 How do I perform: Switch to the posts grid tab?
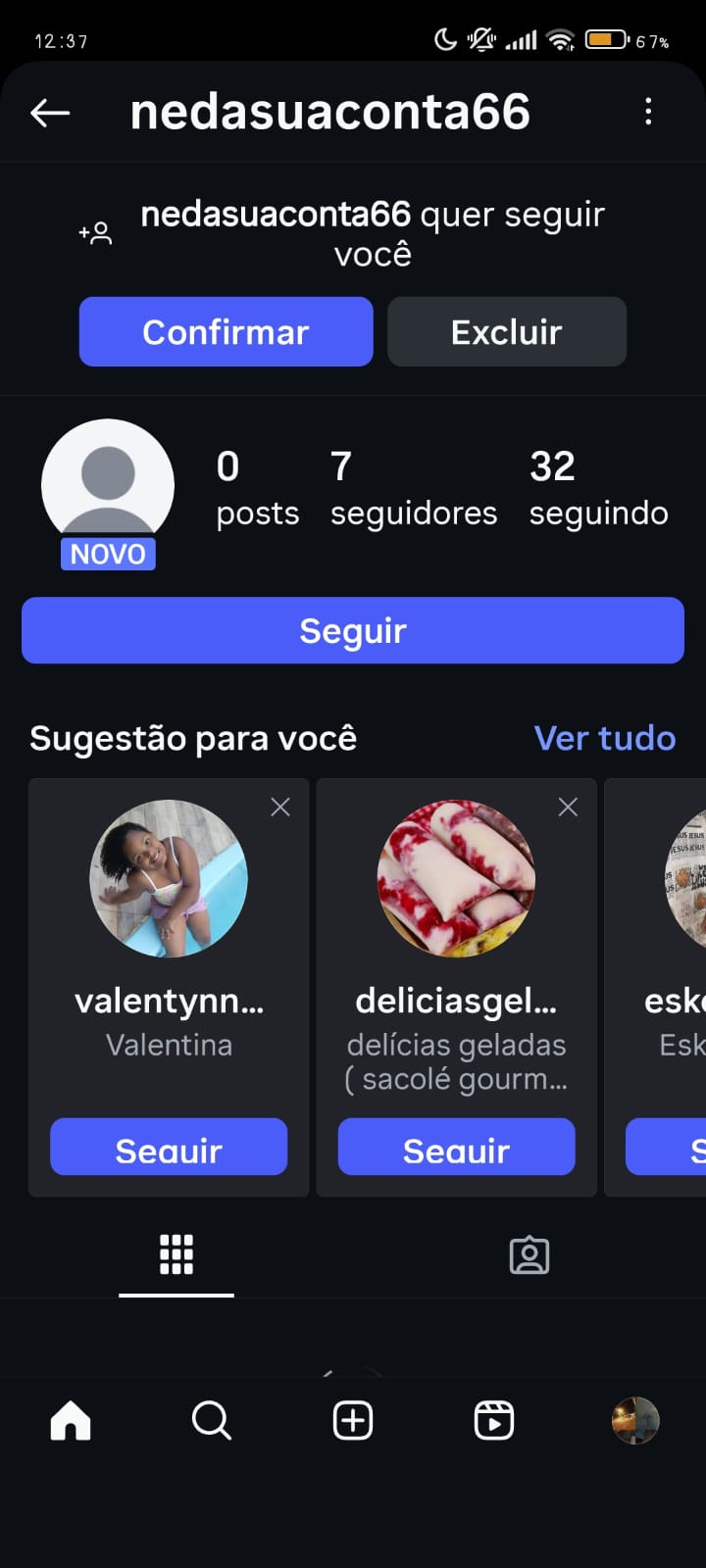coord(176,1254)
